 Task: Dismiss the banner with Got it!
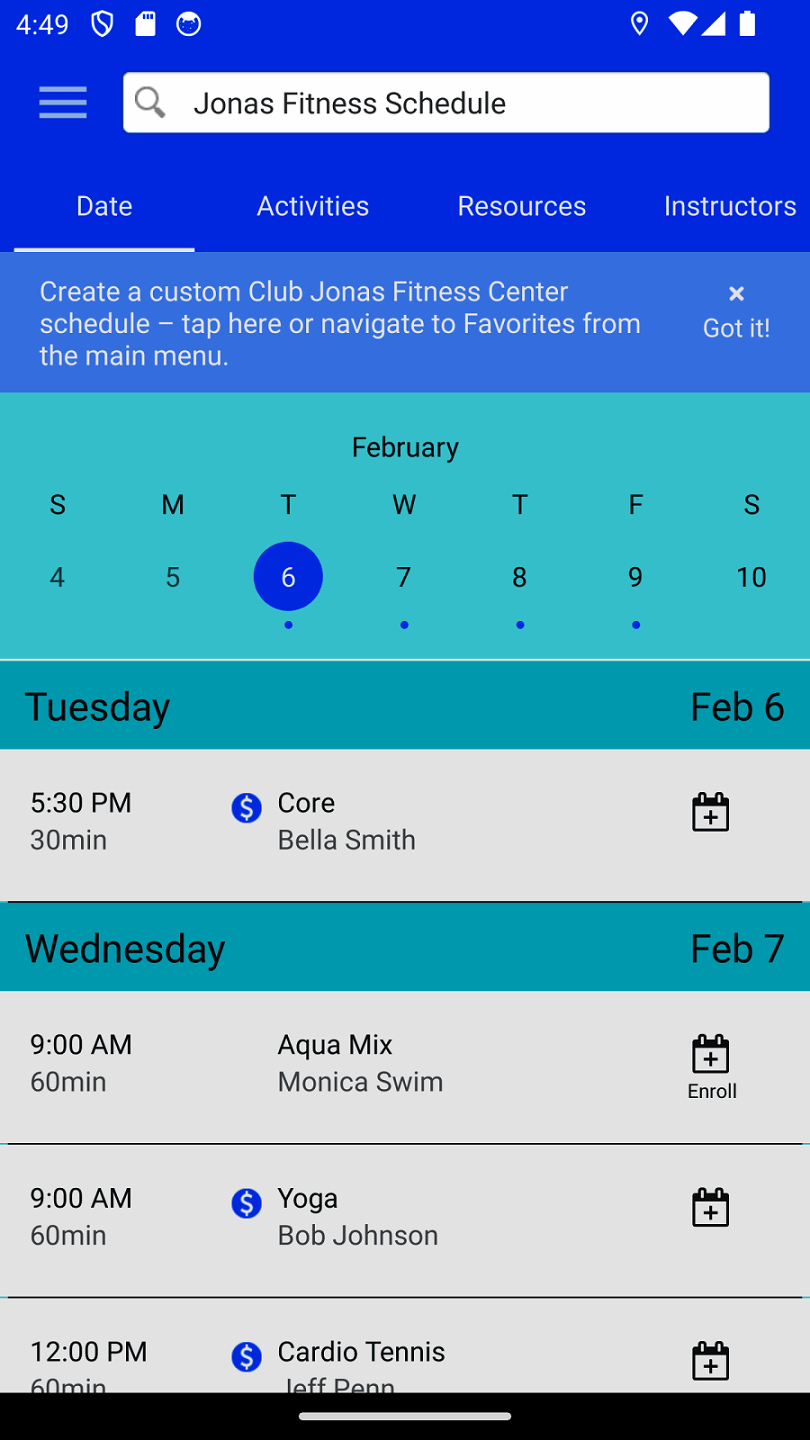tap(736, 314)
